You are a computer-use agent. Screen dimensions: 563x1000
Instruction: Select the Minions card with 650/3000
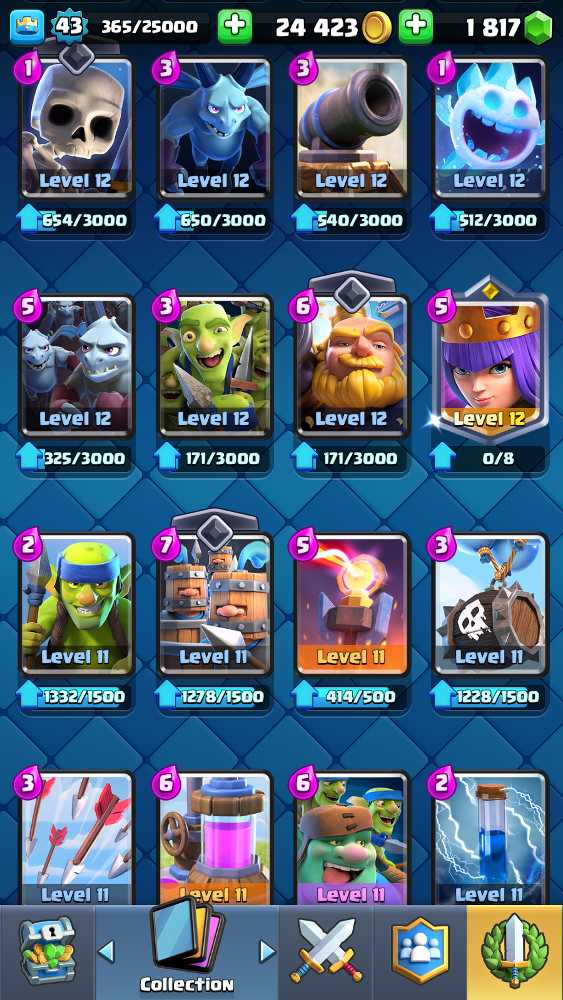point(214,128)
